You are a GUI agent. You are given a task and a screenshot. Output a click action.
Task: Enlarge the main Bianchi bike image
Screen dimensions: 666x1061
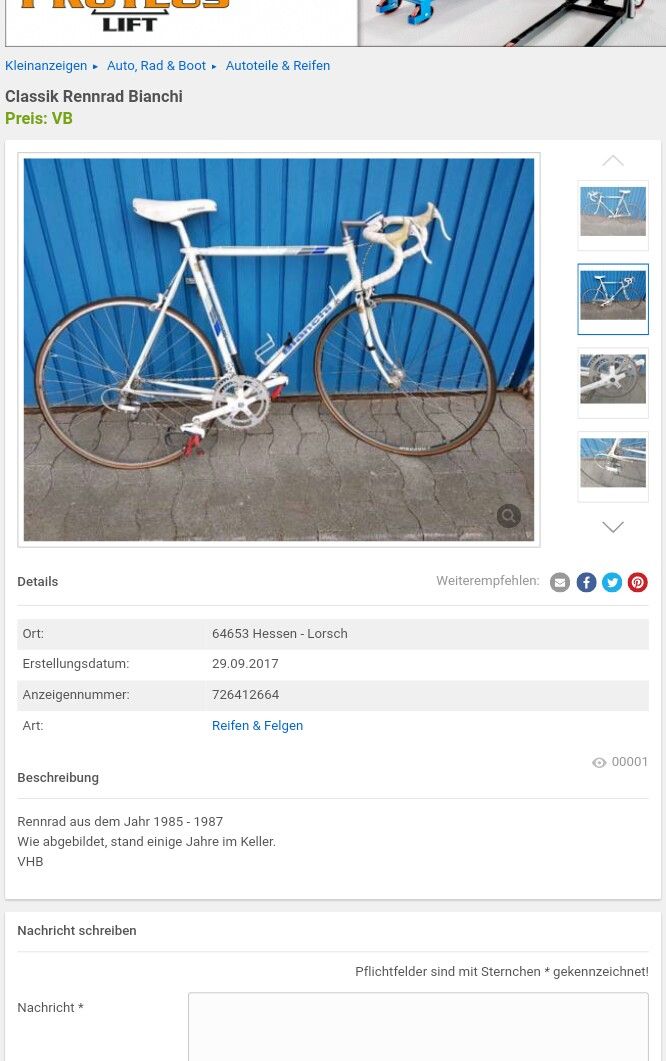(278, 349)
